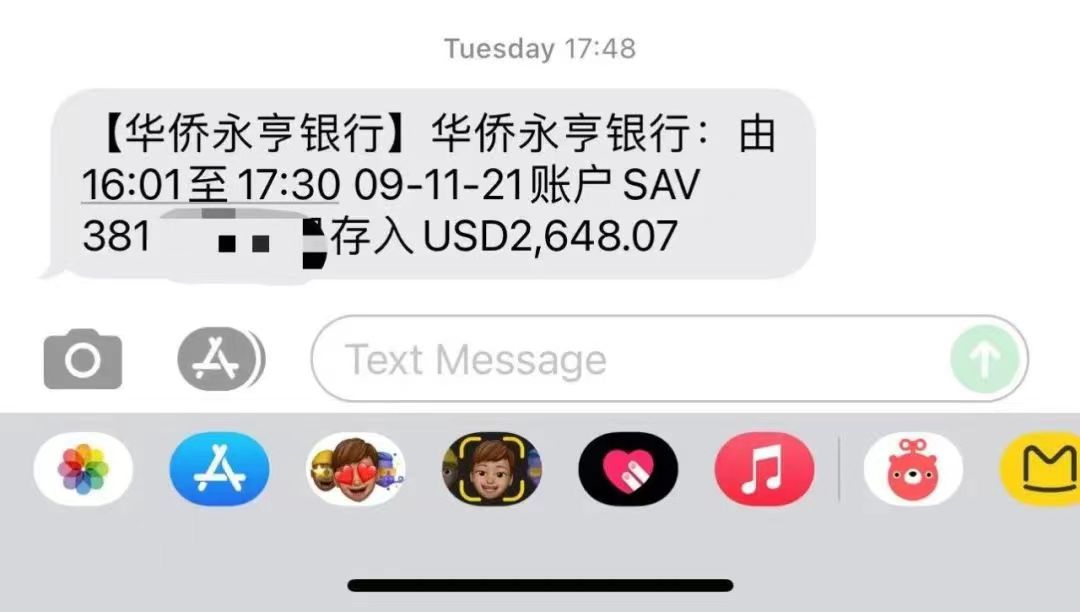Open the camera to attach a photo
This screenshot has width=1080, height=612.
(x=83, y=359)
